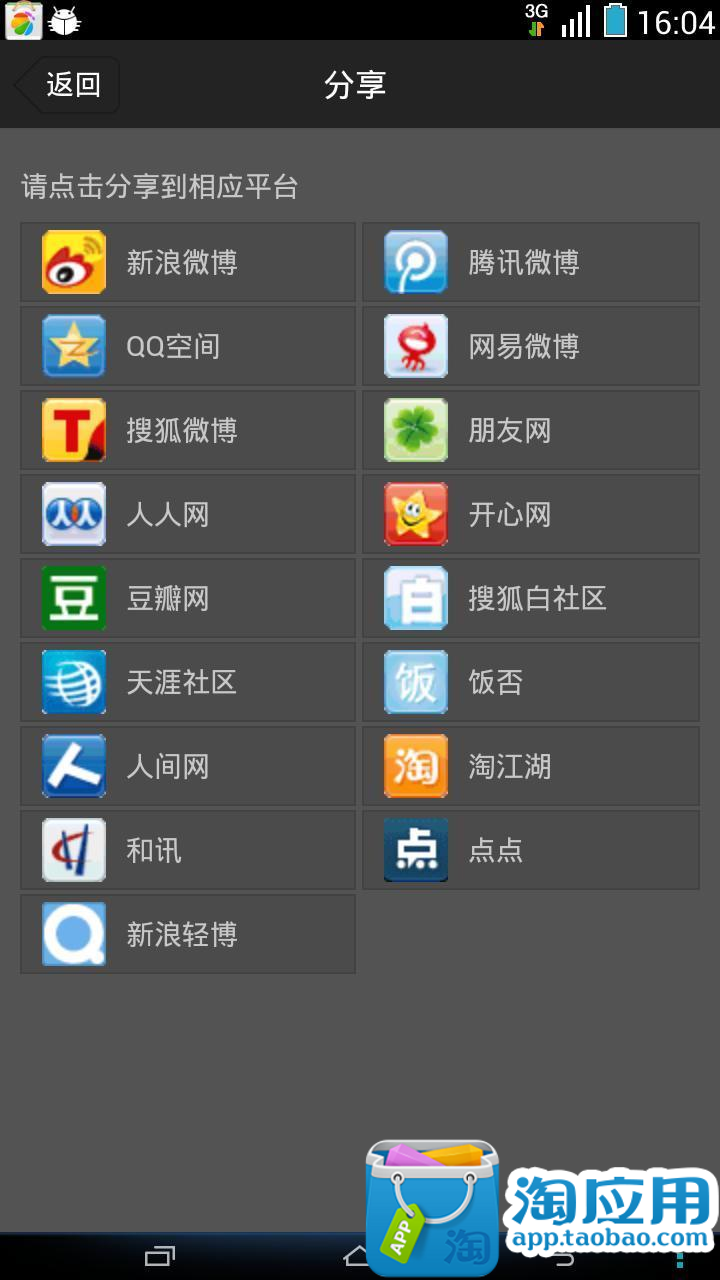
Task: Share to 新浪轻博
Action: point(188,934)
